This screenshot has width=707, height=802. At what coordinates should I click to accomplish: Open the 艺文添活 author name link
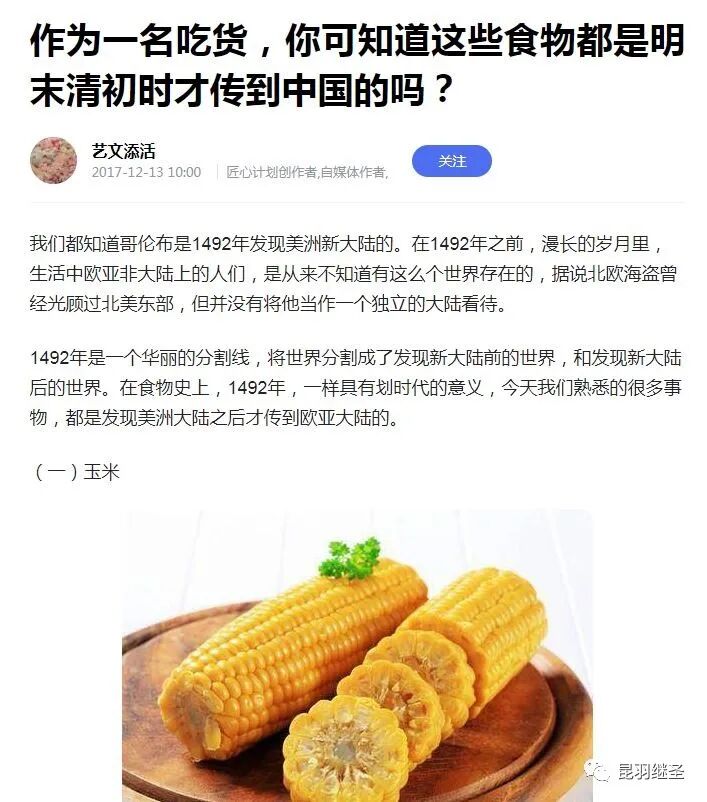pyautogui.click(x=123, y=151)
